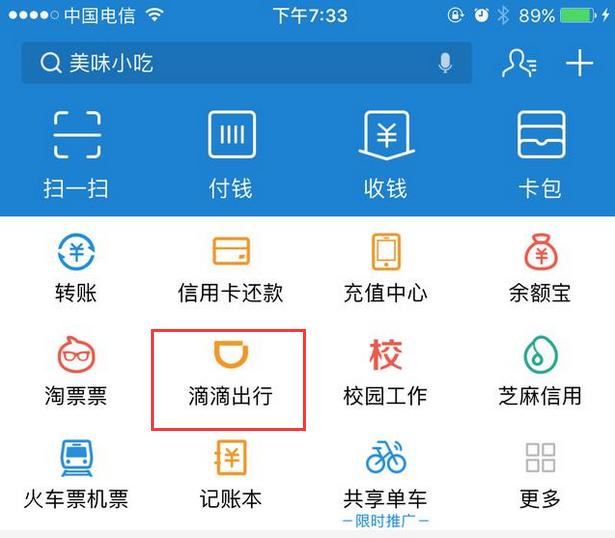This screenshot has width=615, height=538.
Task: Open 火车票机票 booking
Action: 76,473
